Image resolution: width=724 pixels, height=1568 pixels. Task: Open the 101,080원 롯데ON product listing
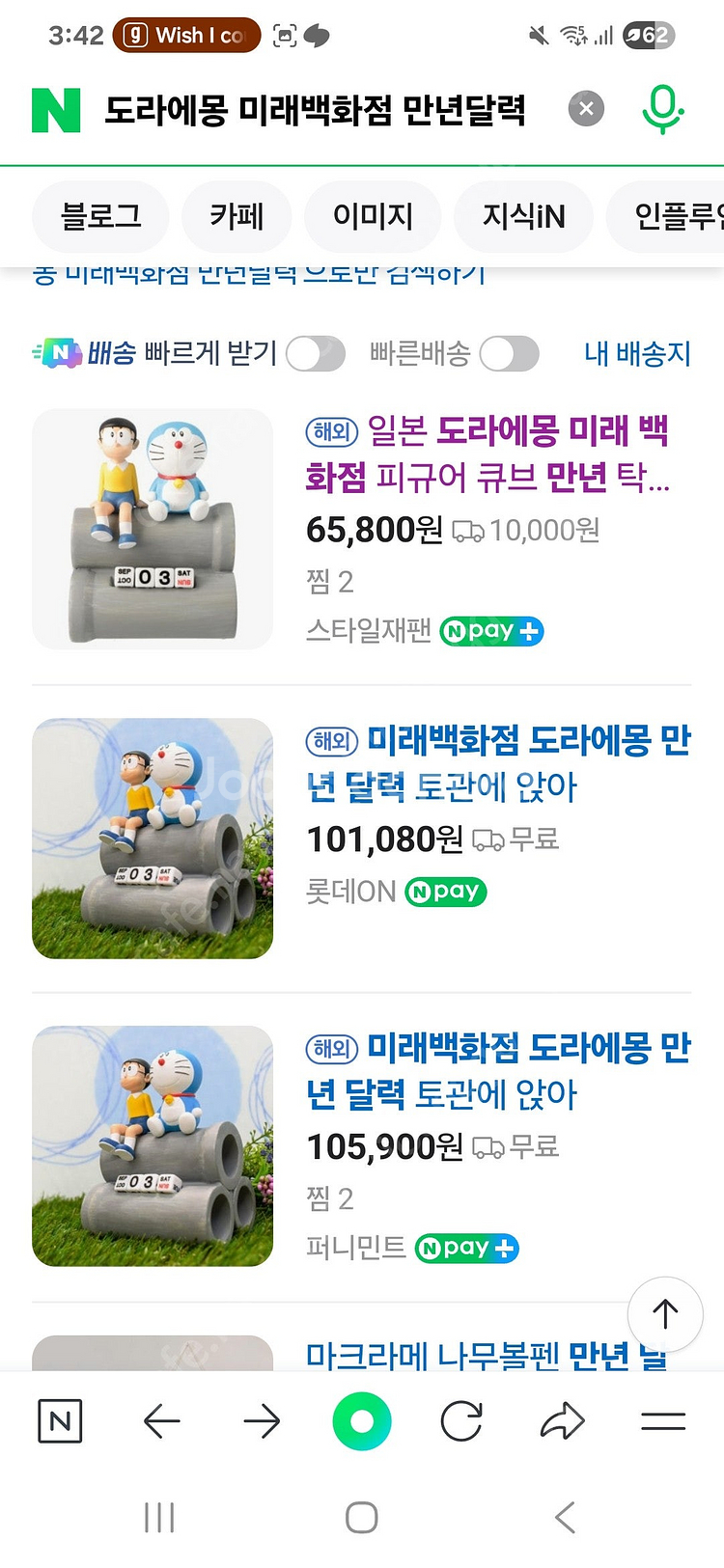497,763
